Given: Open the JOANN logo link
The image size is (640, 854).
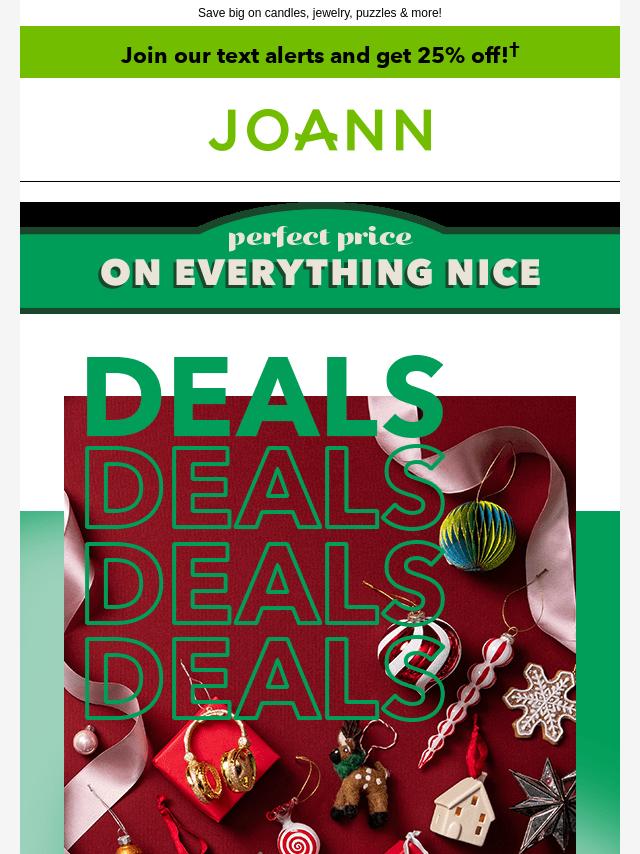Looking at the screenshot, I should pyautogui.click(x=320, y=131).
